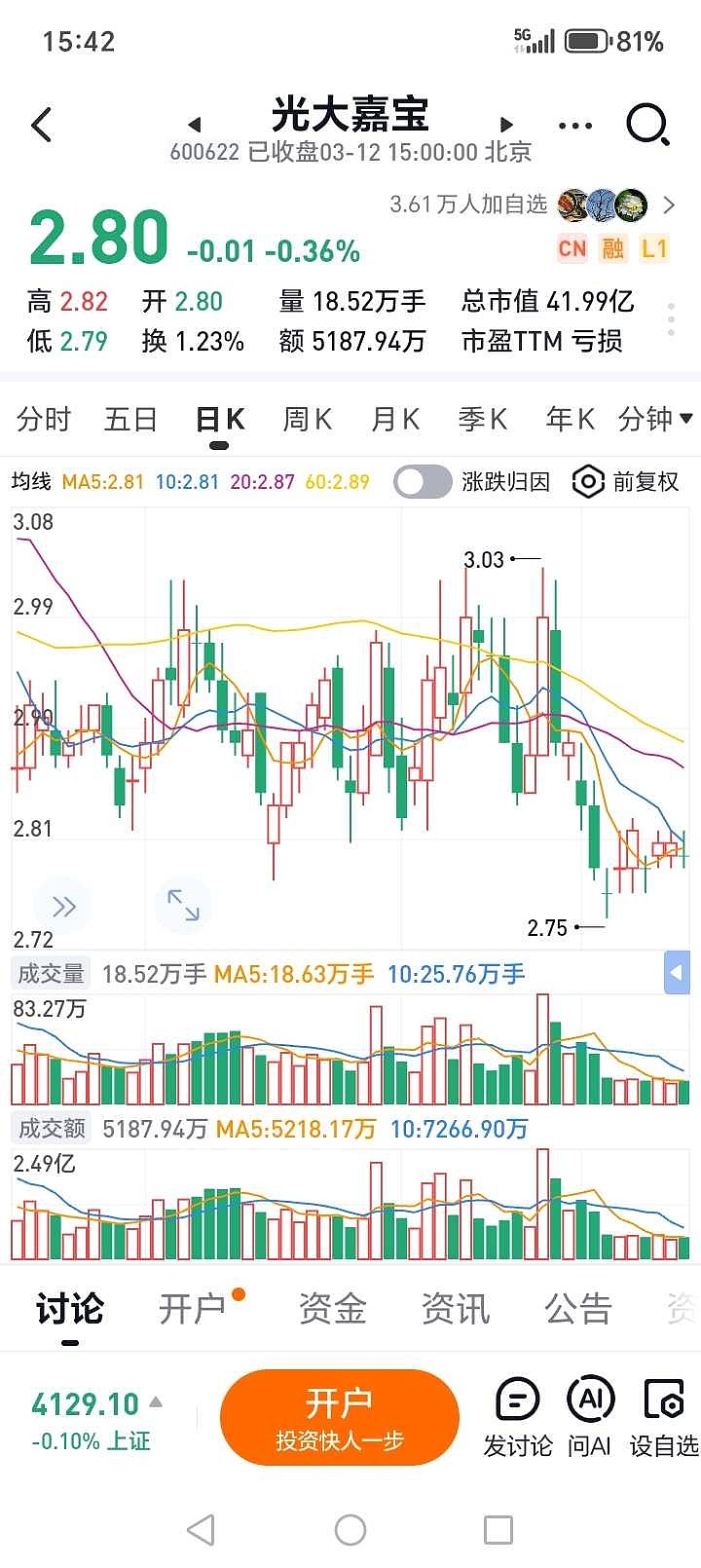Open chart settings next to 前复权
Image resolution: width=701 pixels, height=1568 pixels.
[x=588, y=481]
